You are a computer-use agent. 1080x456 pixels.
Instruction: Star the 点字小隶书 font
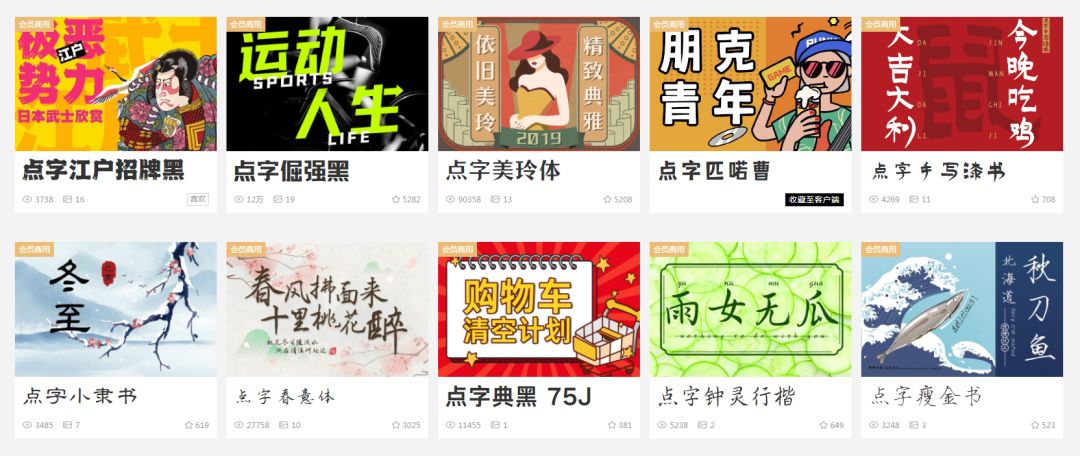[189, 425]
